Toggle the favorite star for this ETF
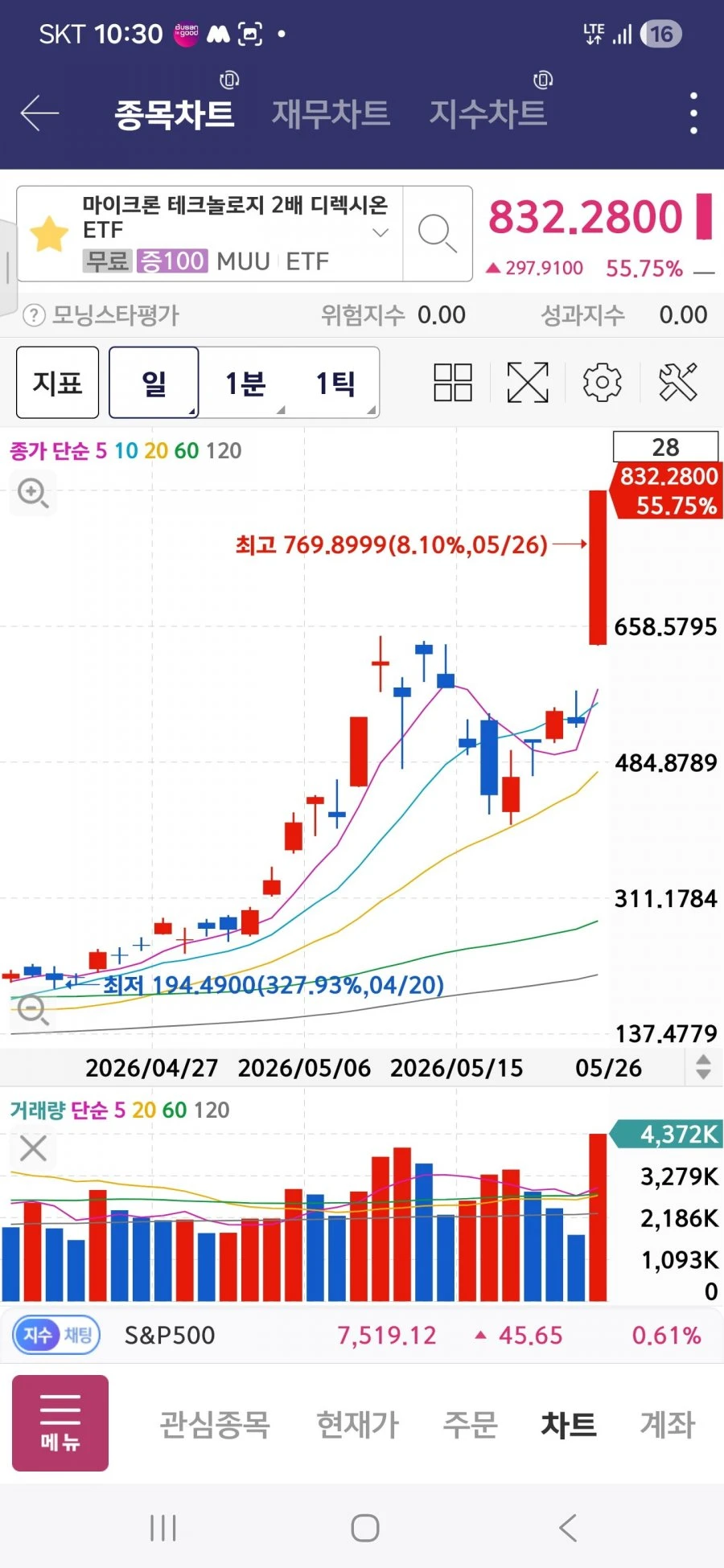This screenshot has height=1568, width=724. 49,234
